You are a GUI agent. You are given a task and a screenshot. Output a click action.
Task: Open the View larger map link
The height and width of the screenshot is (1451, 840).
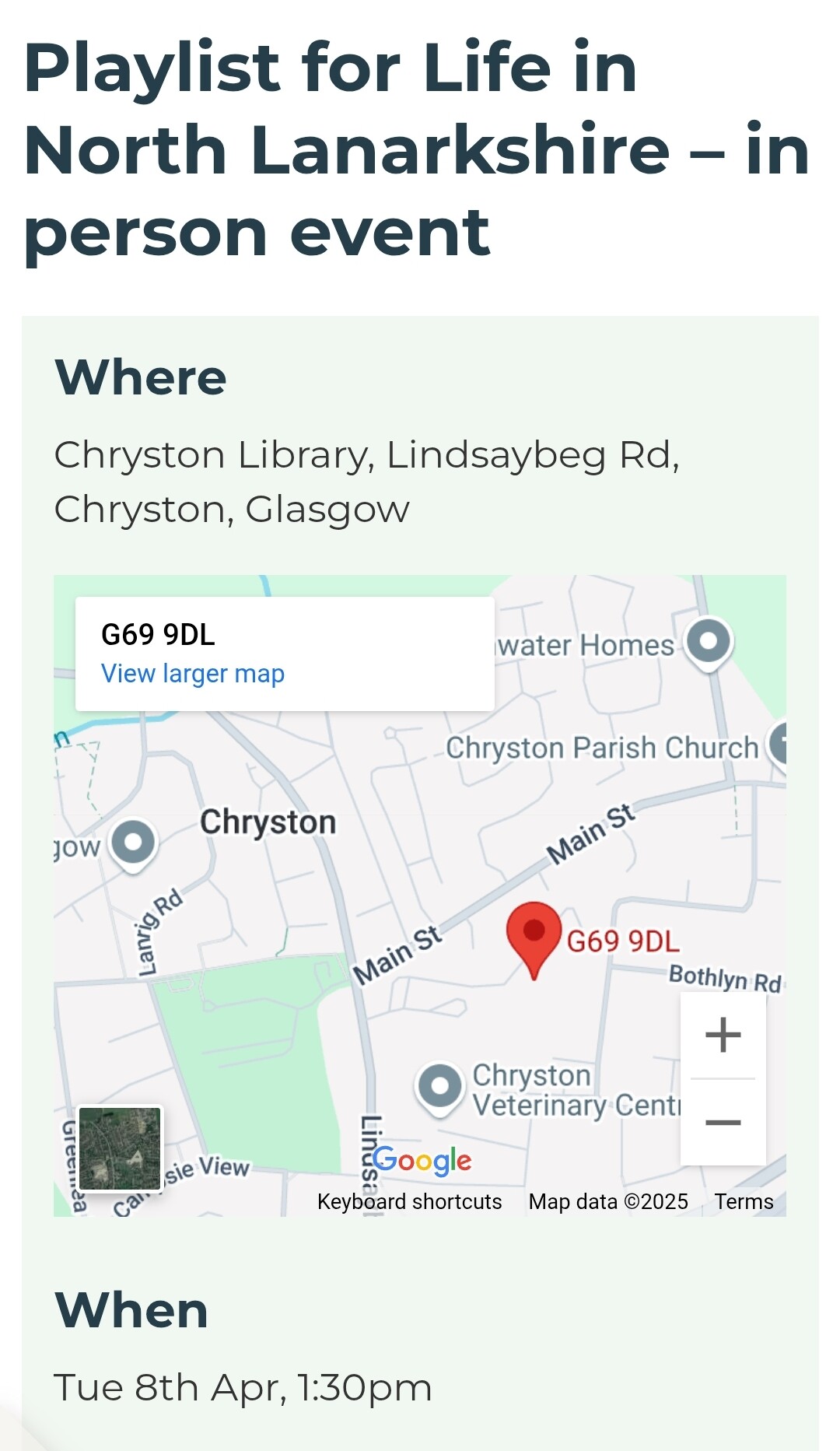pos(193,674)
